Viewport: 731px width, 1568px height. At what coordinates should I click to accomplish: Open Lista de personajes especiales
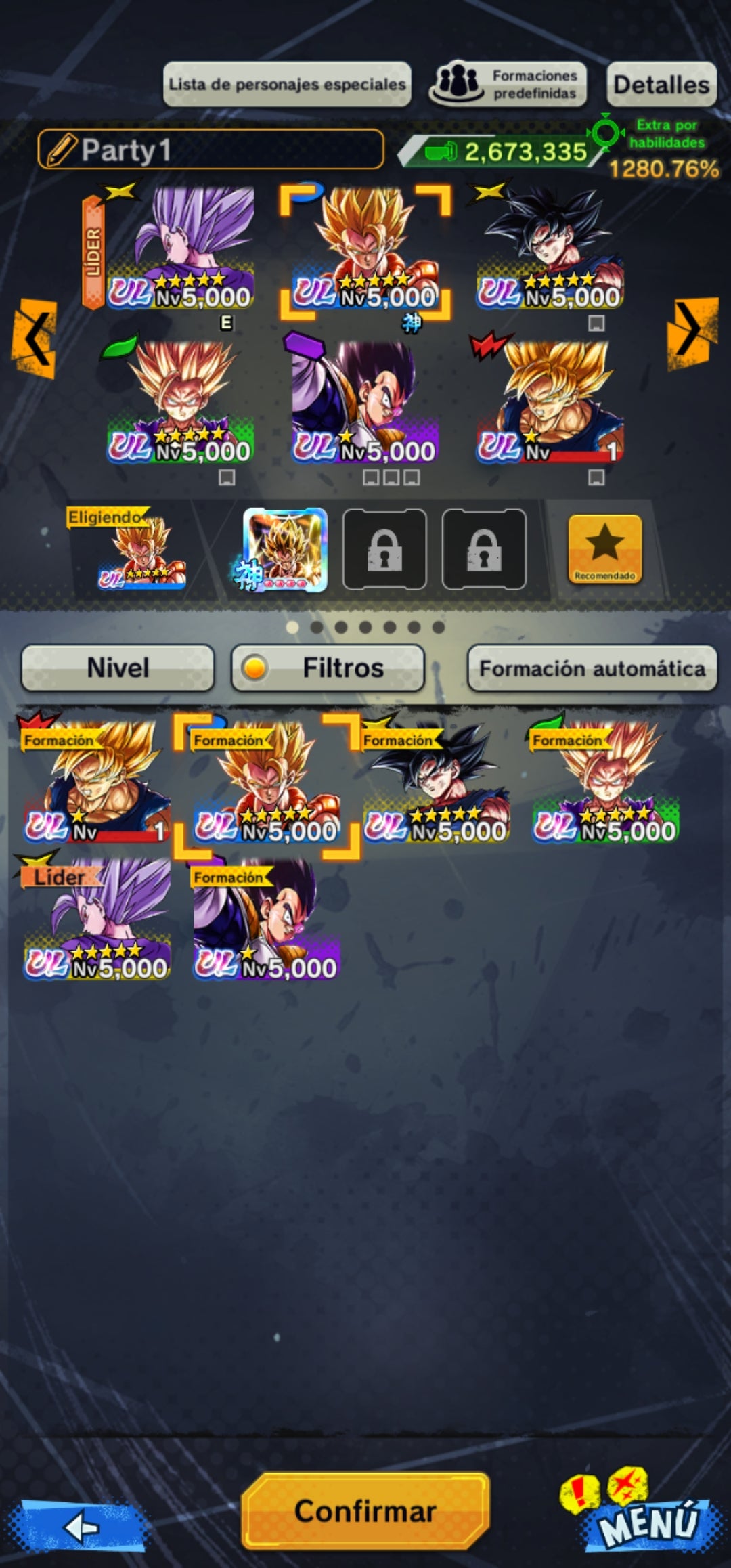tap(287, 84)
